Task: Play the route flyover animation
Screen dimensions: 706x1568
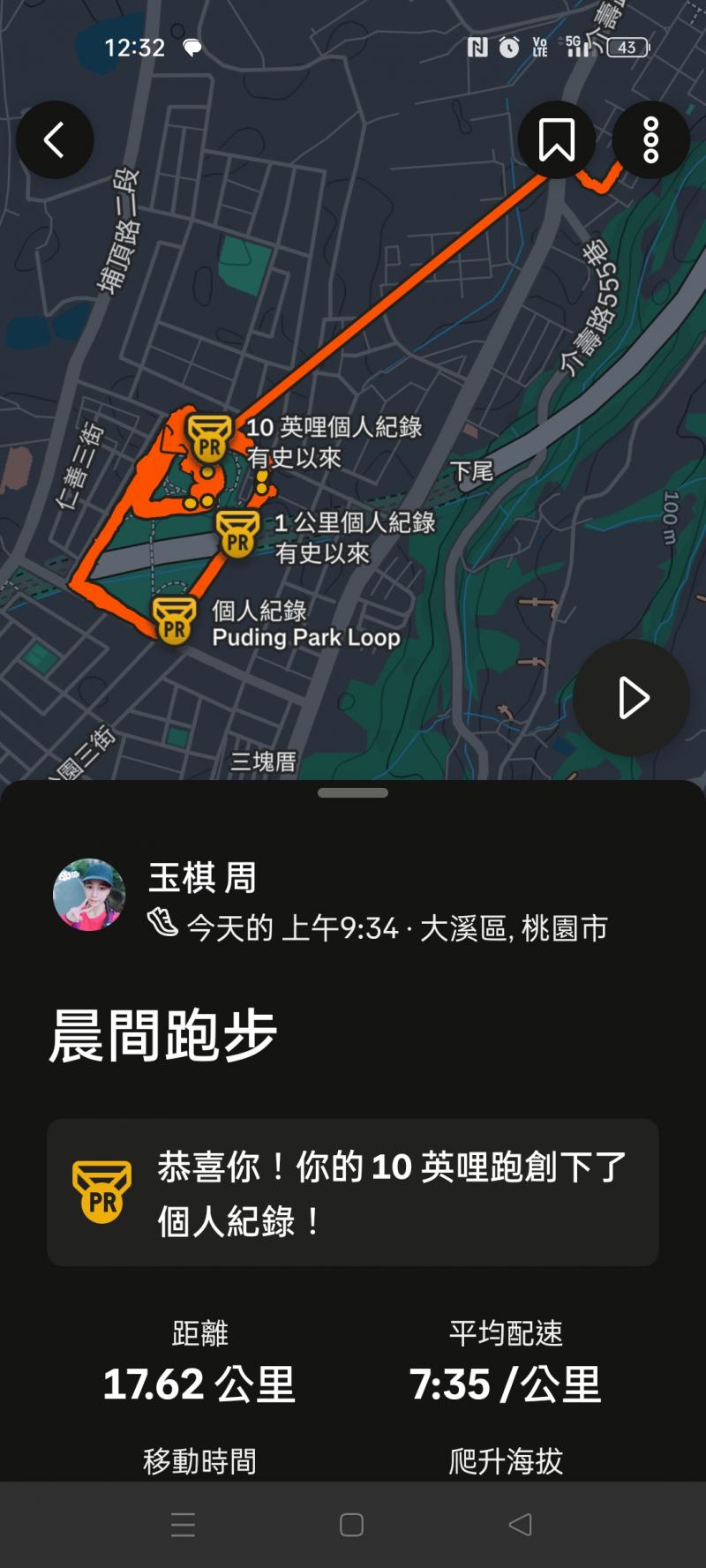Action: point(632,698)
